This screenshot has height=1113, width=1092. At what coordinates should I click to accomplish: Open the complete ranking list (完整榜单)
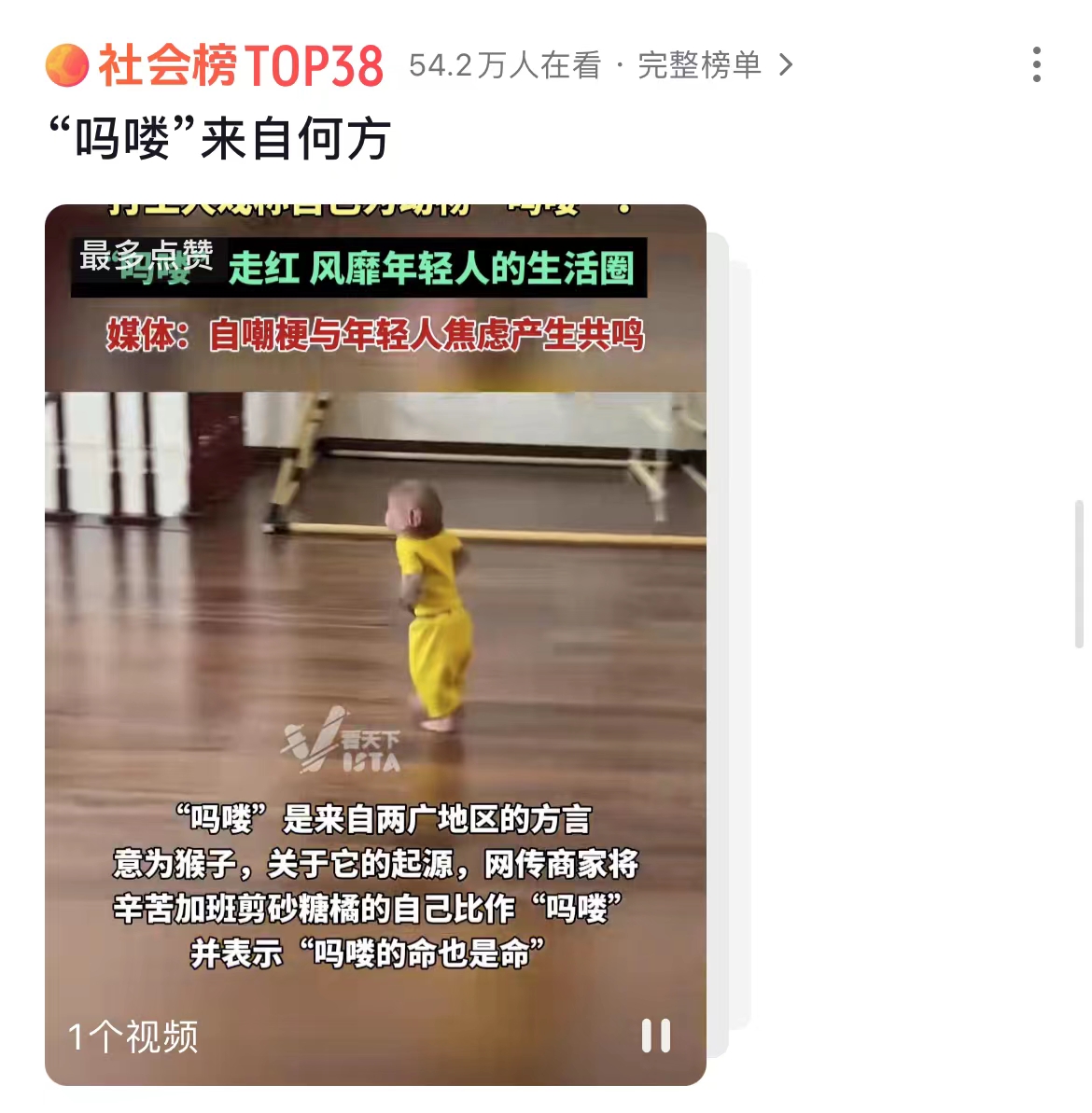(x=714, y=65)
